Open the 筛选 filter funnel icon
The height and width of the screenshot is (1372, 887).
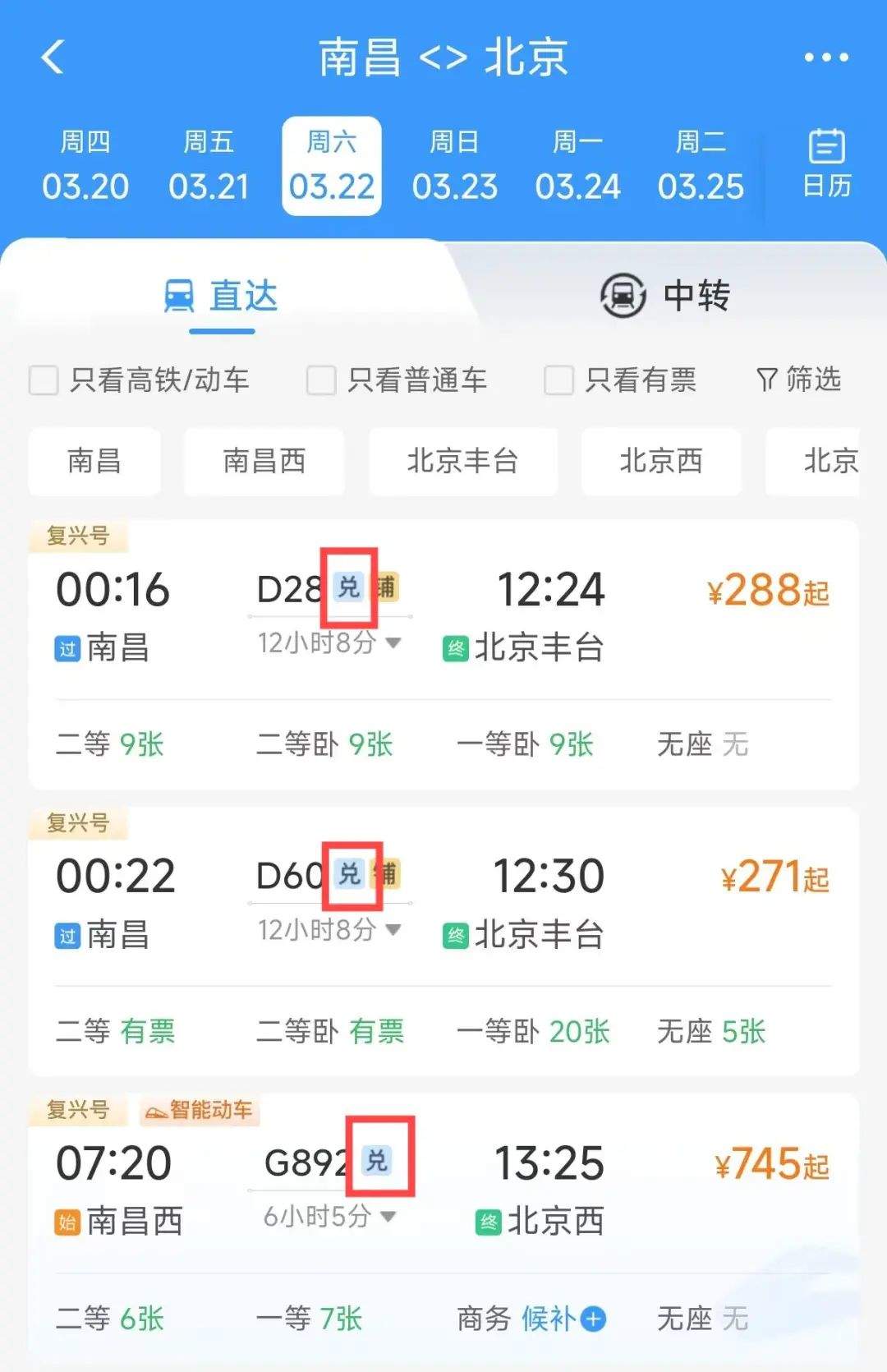(767, 380)
